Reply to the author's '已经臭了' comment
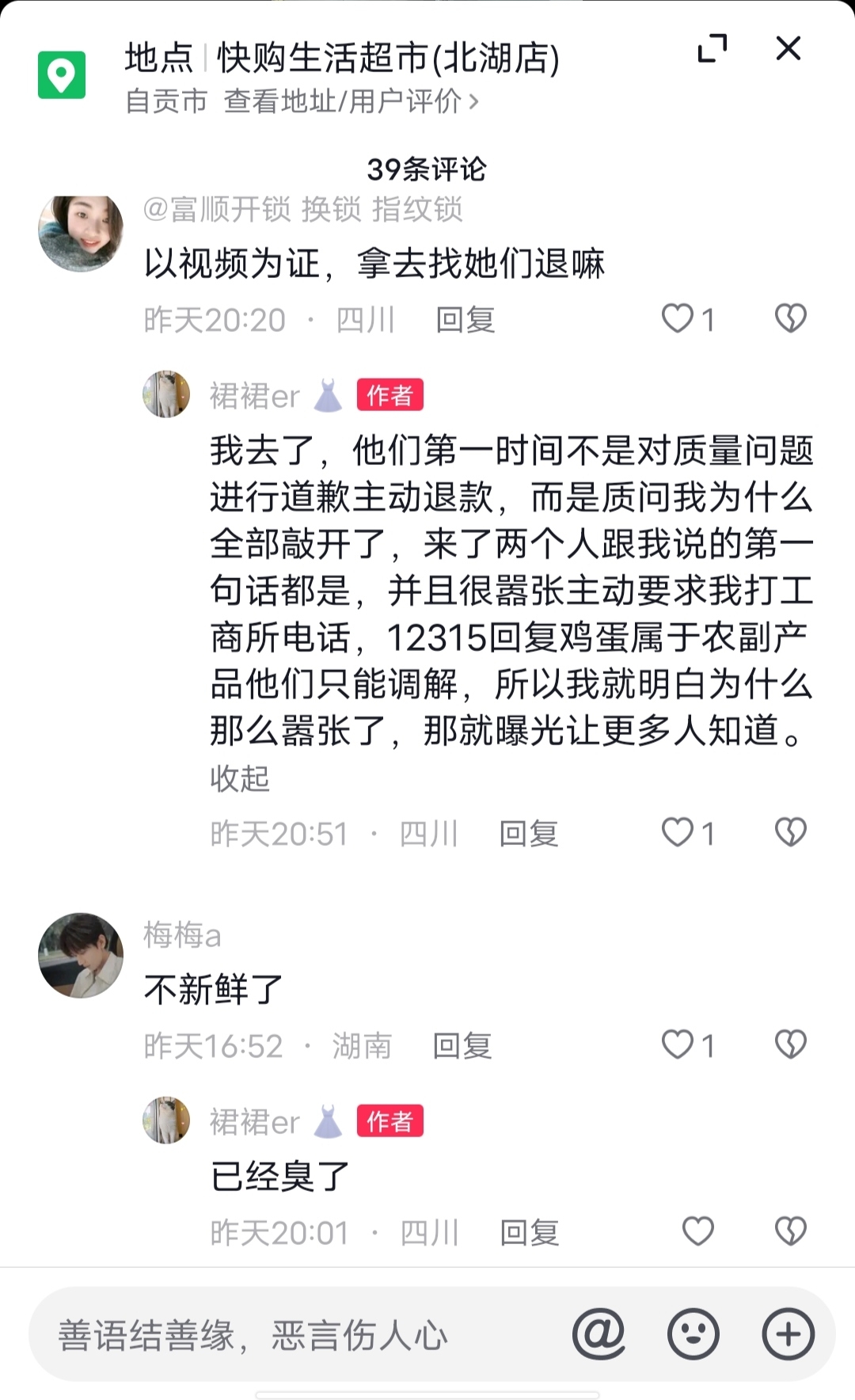This screenshot has width=855, height=1400. click(529, 1233)
